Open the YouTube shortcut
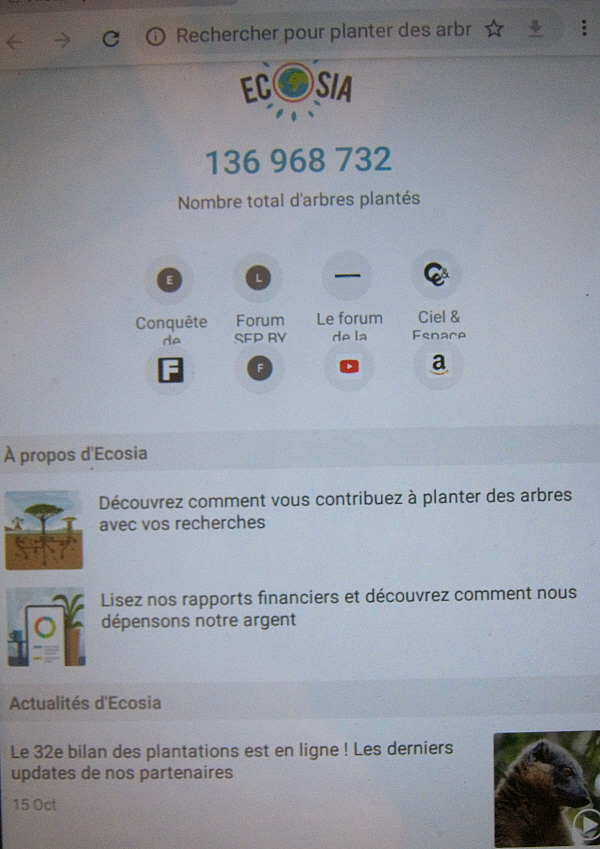The image size is (600, 849). pos(348,367)
